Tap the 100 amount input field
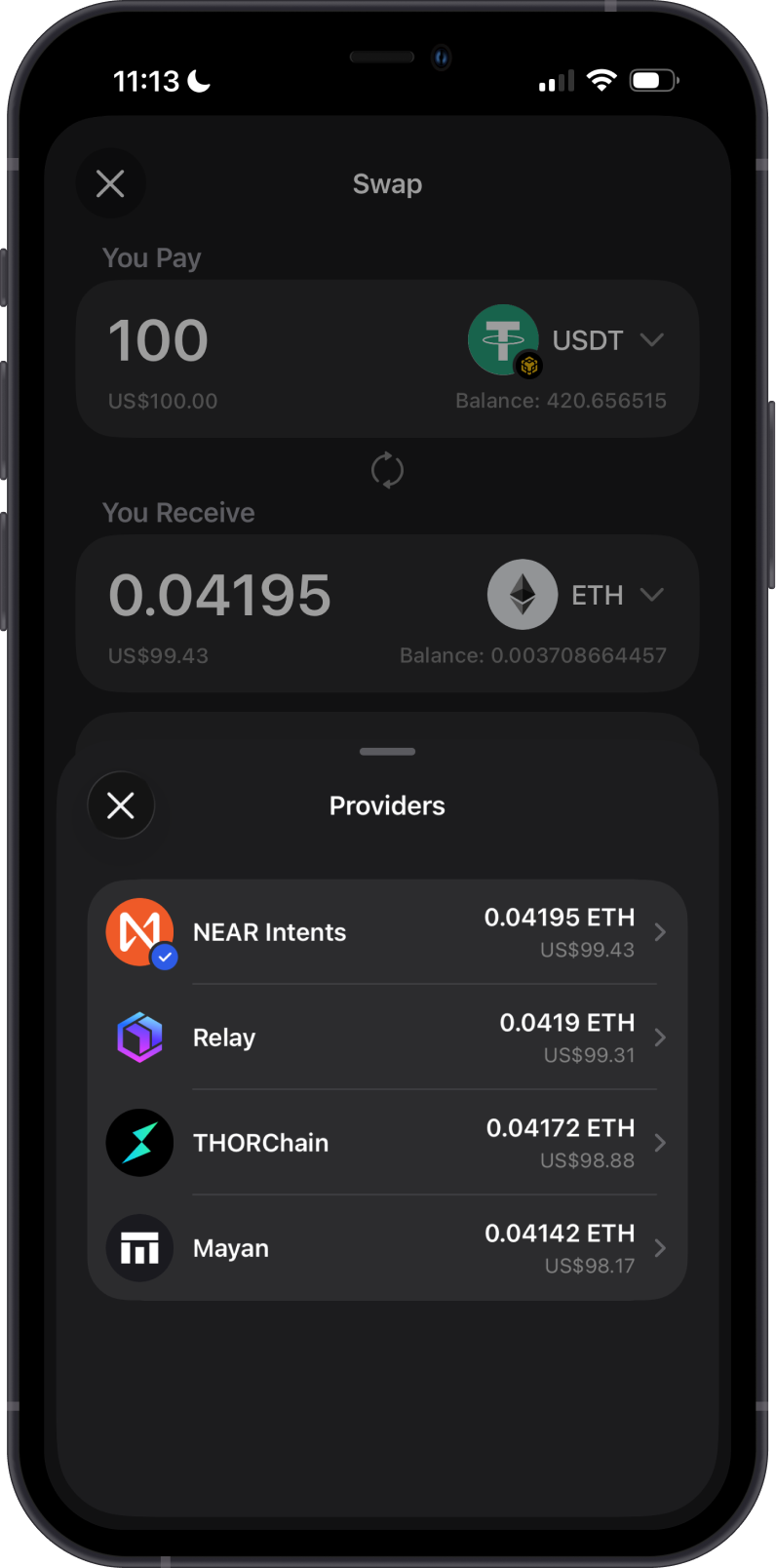 click(158, 339)
